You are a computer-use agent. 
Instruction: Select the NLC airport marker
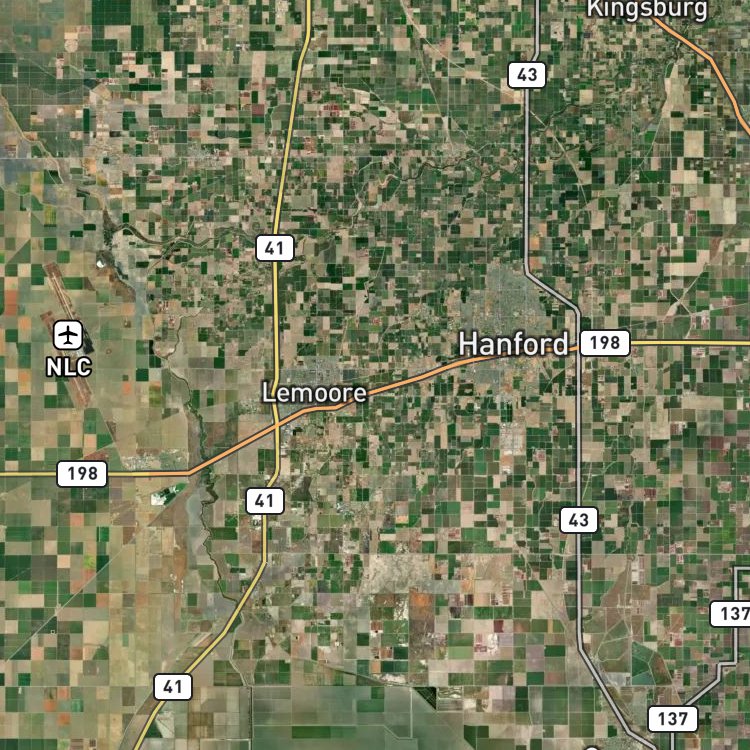(x=68, y=335)
